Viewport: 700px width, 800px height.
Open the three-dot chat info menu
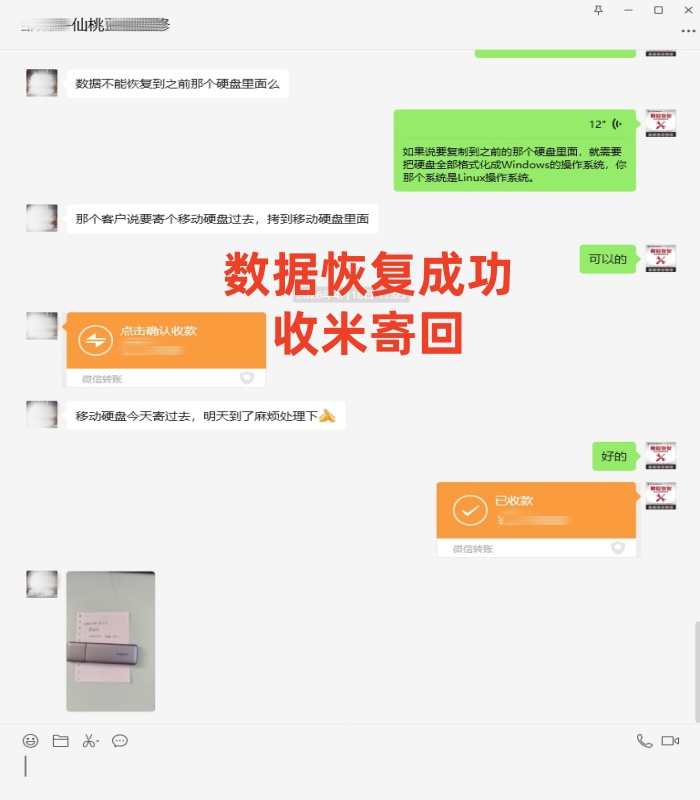[688, 31]
